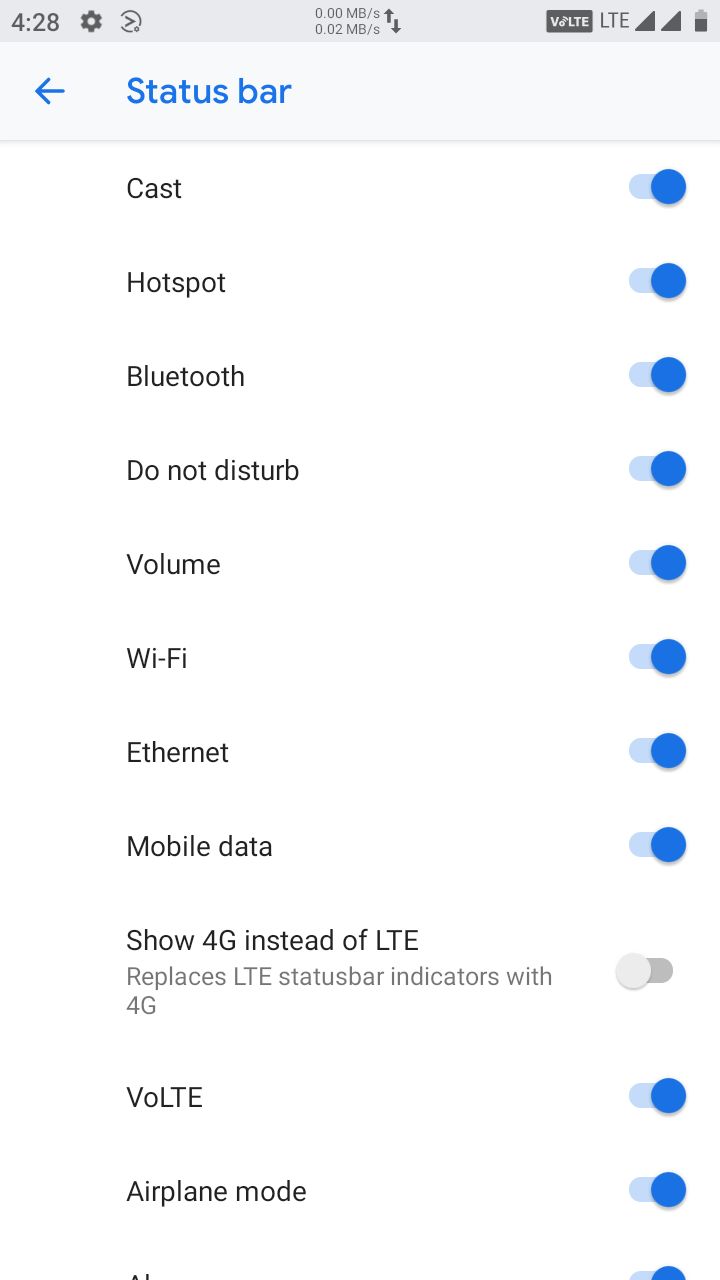This screenshot has width=720, height=1280.
Task: Disable the Hotspot icon switch
Action: click(x=657, y=281)
